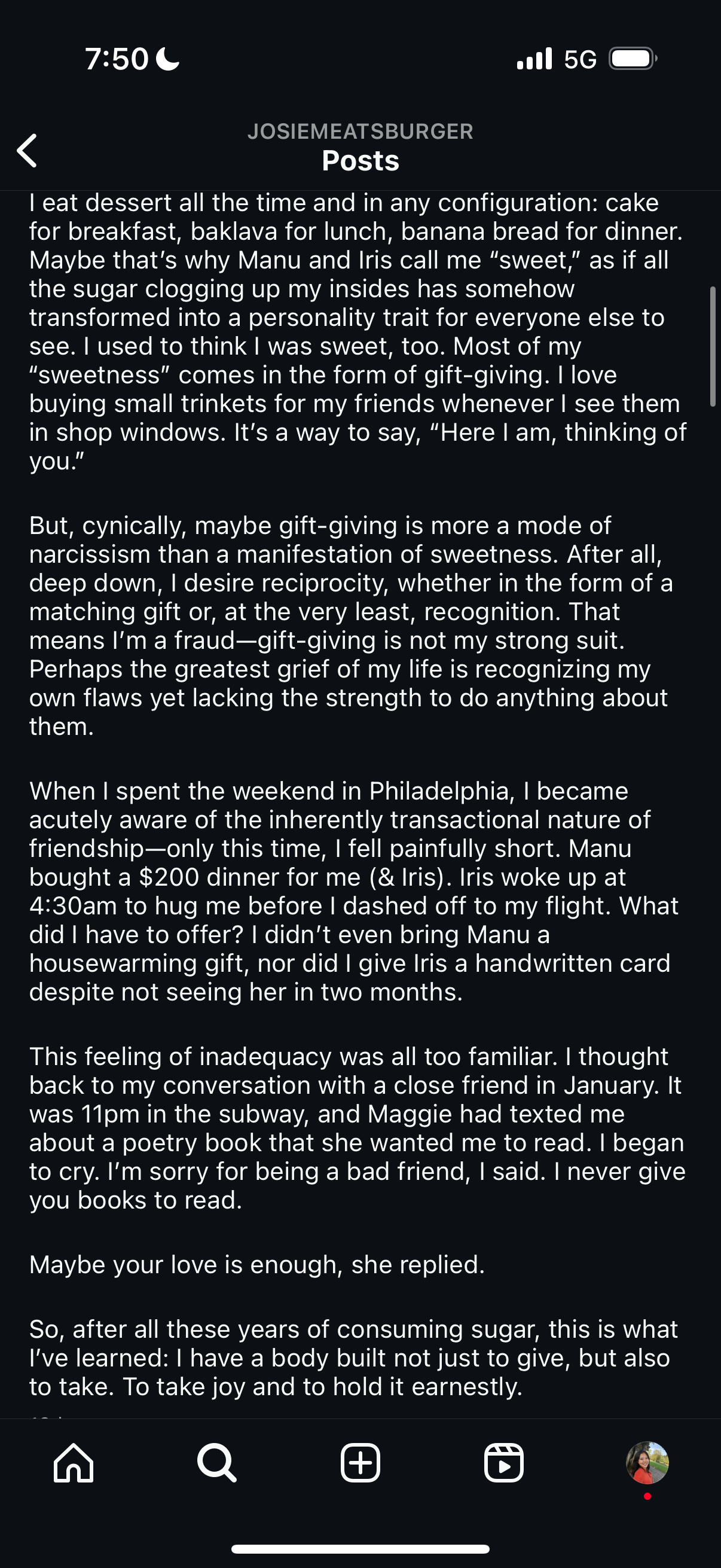721x1568 pixels.
Task: Create a new post
Action: tap(360, 1463)
